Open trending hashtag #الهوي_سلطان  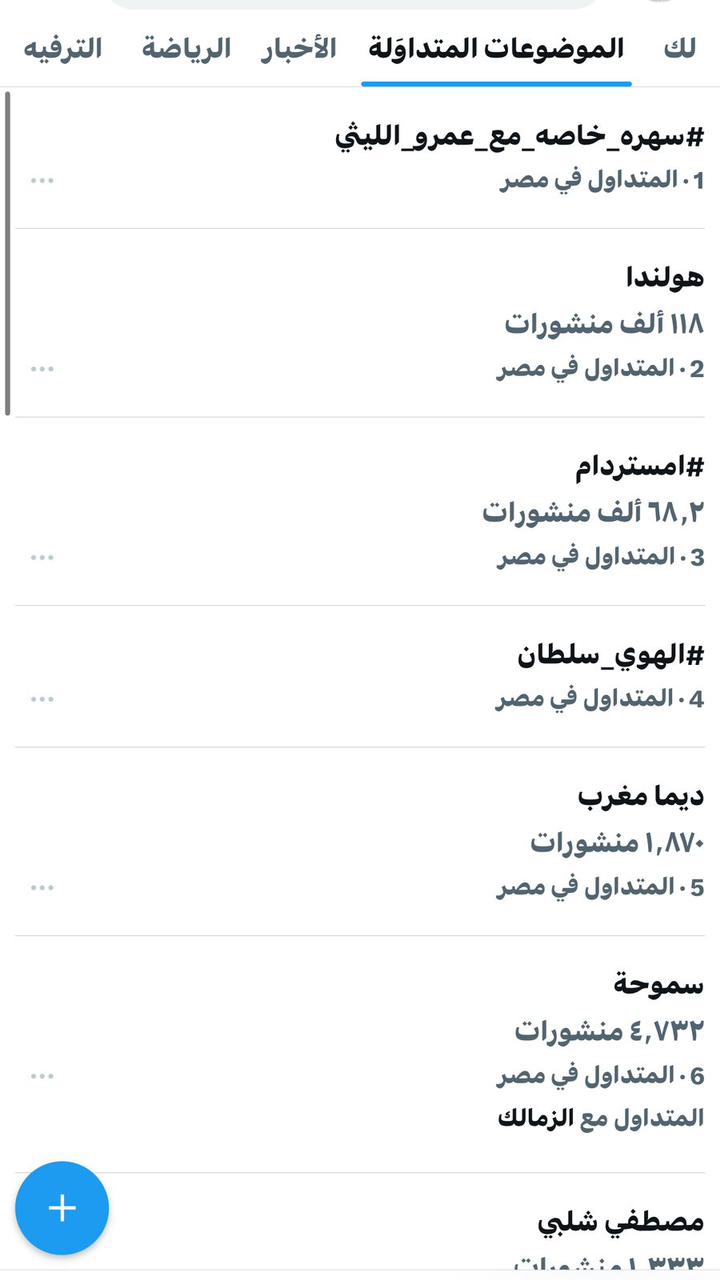click(610, 656)
